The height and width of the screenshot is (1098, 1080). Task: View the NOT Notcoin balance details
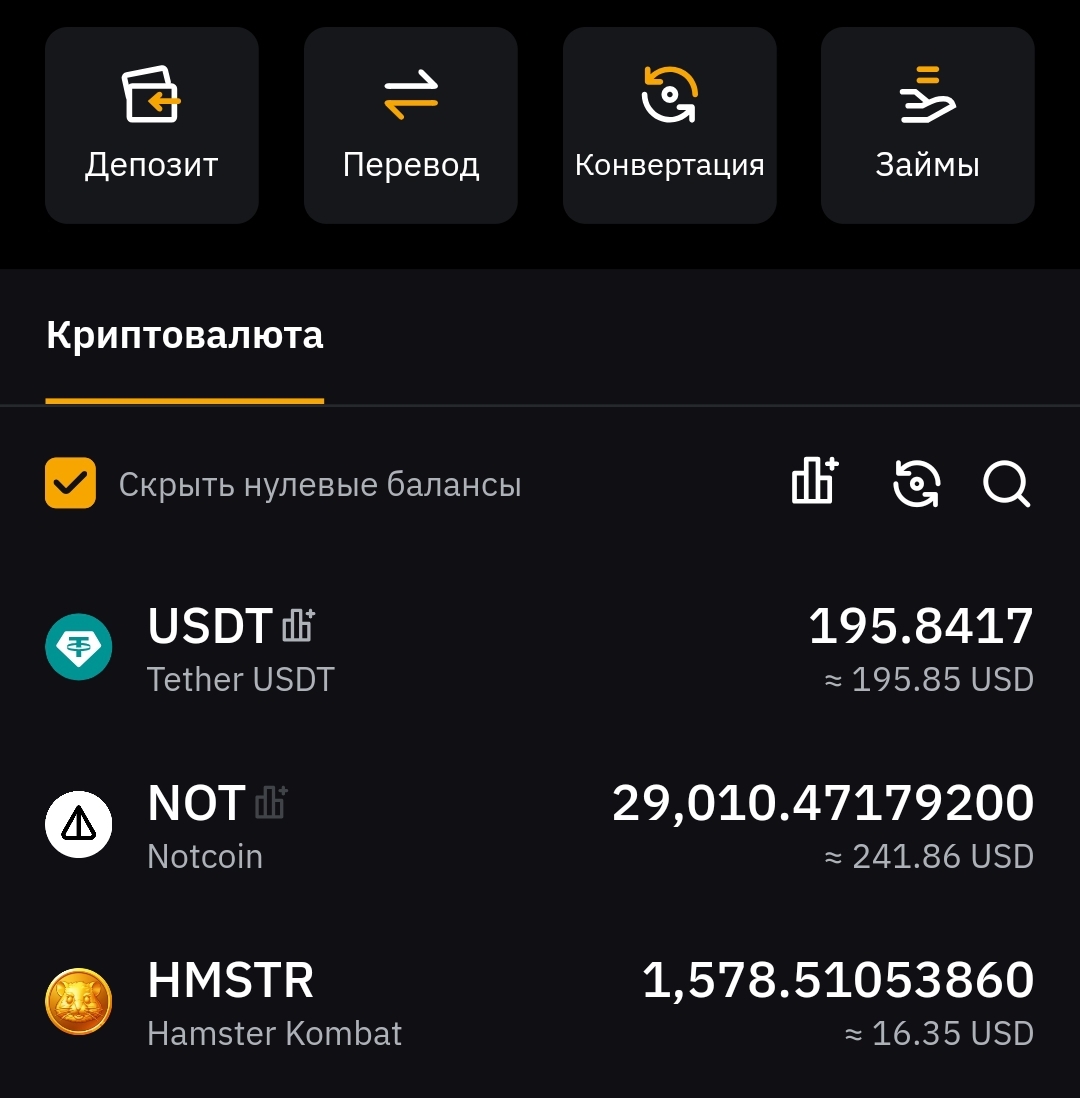point(540,825)
